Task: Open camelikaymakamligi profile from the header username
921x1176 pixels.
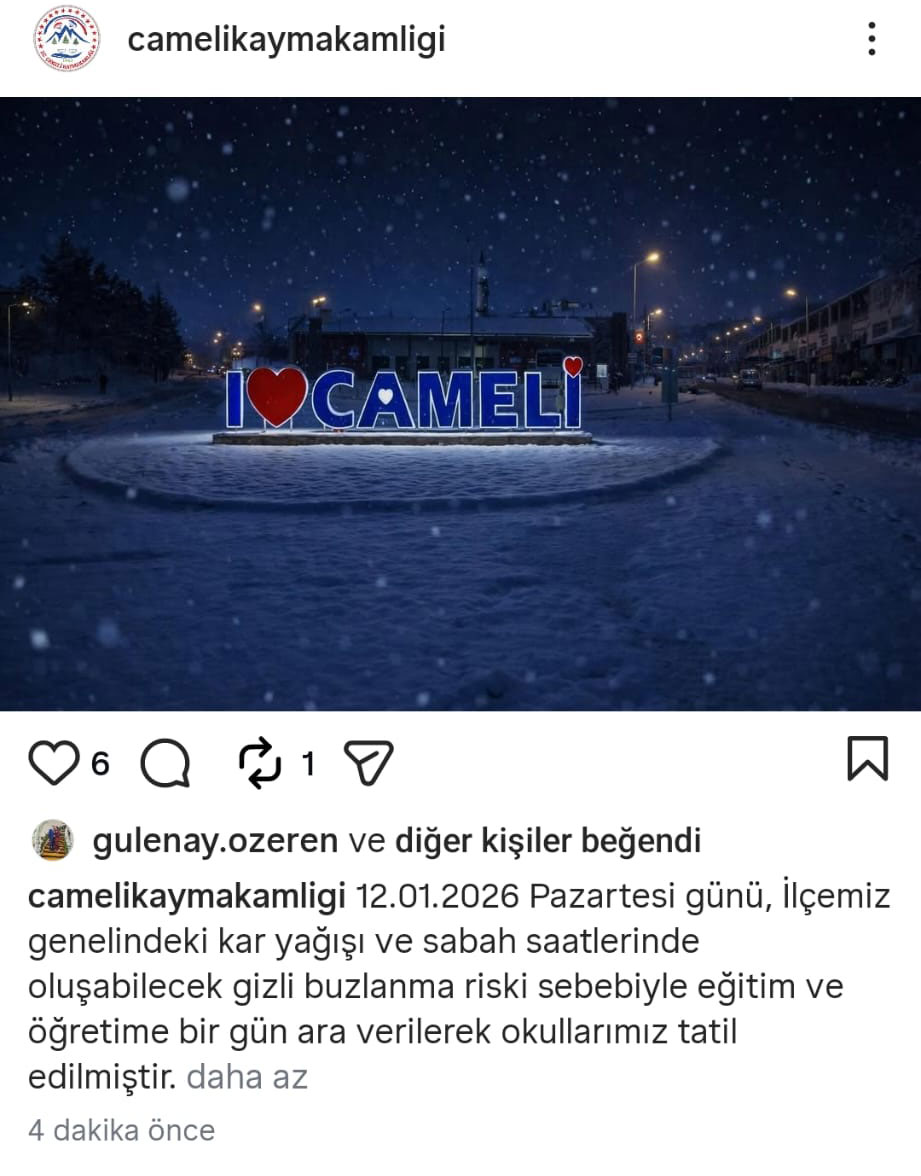Action: [x=286, y=40]
